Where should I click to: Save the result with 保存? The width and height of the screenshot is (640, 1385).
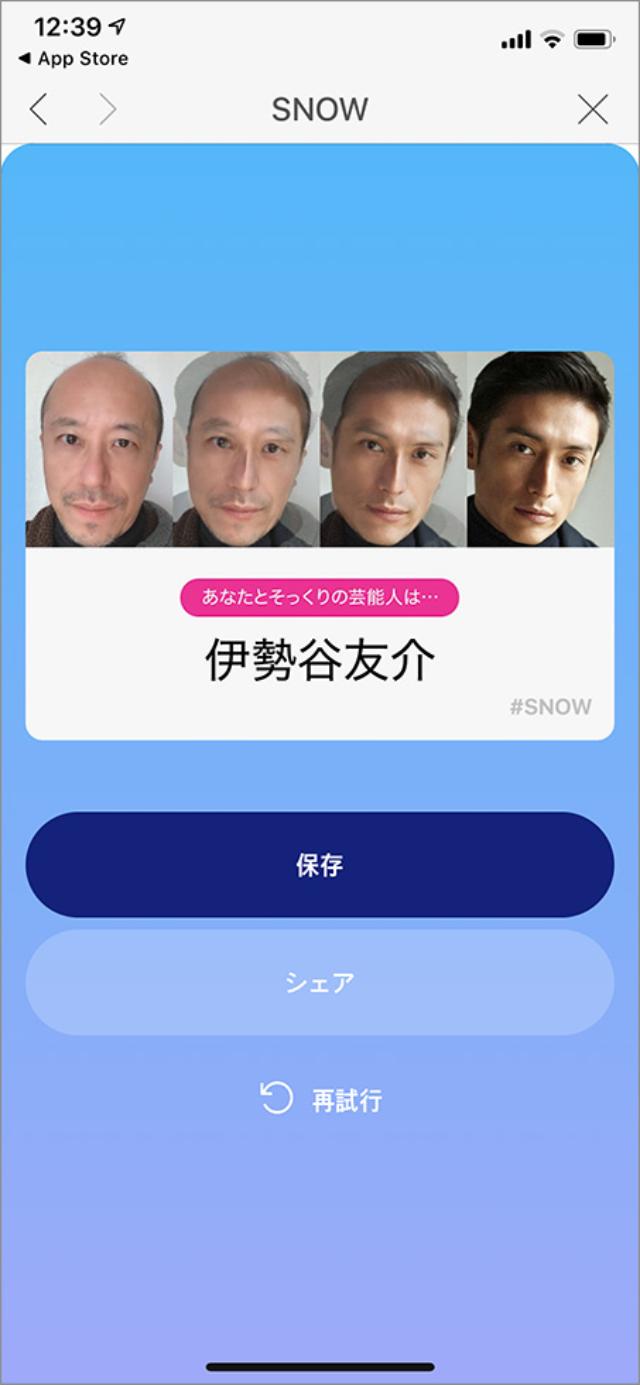pyautogui.click(x=319, y=865)
